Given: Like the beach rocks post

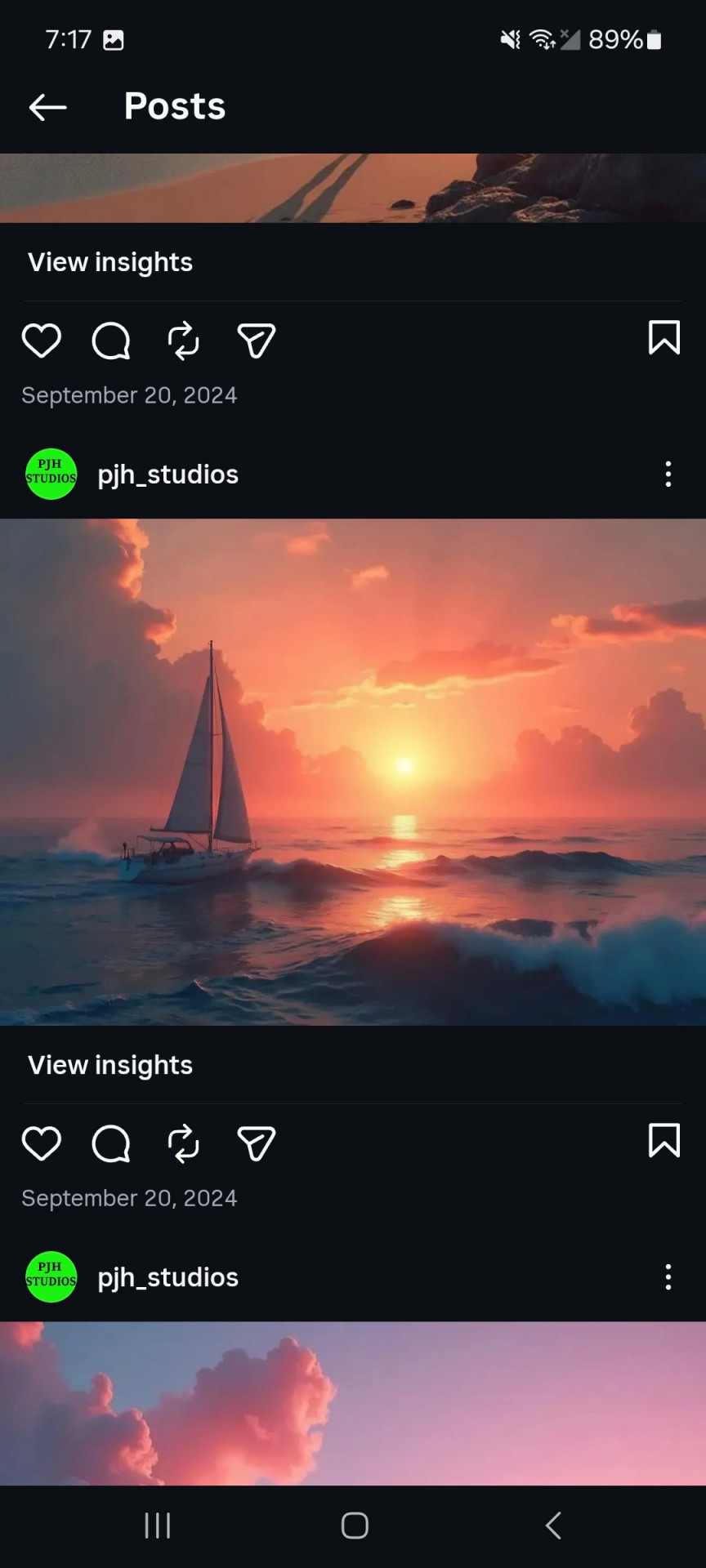Looking at the screenshot, I should 42,341.
